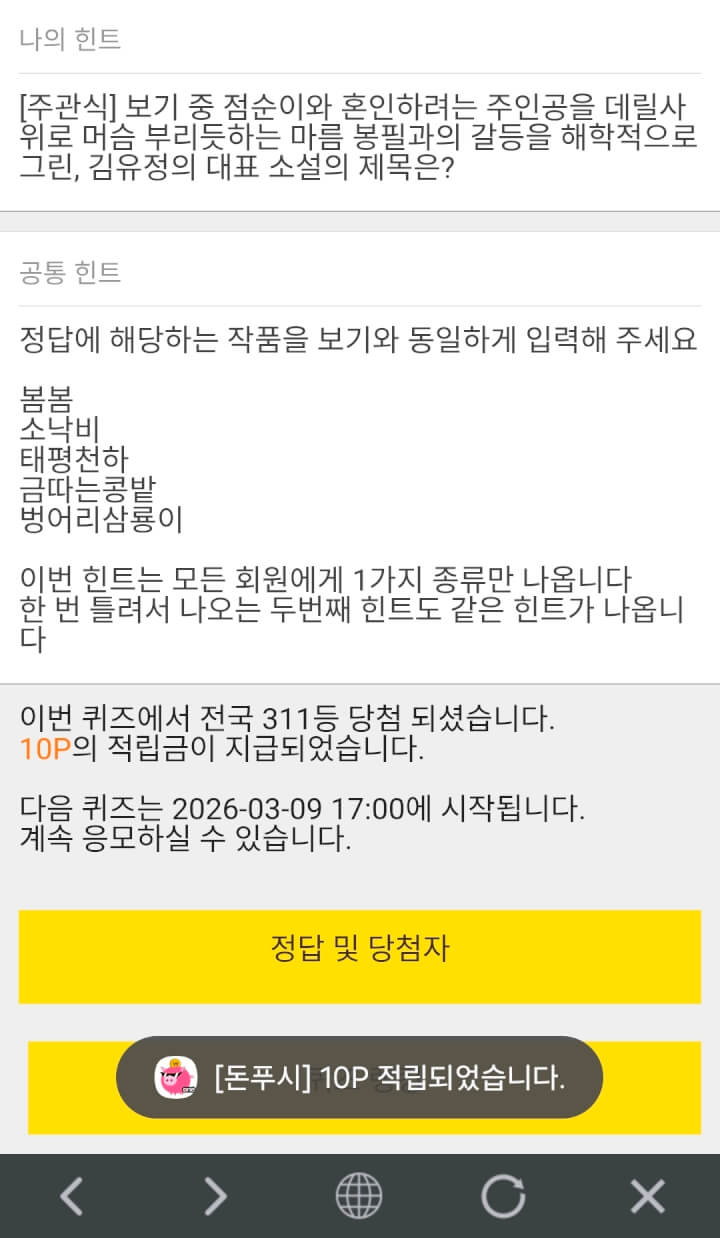Screen dimensions: 720x1238
Task: Go forward to the next web page
Action: 215,1196
